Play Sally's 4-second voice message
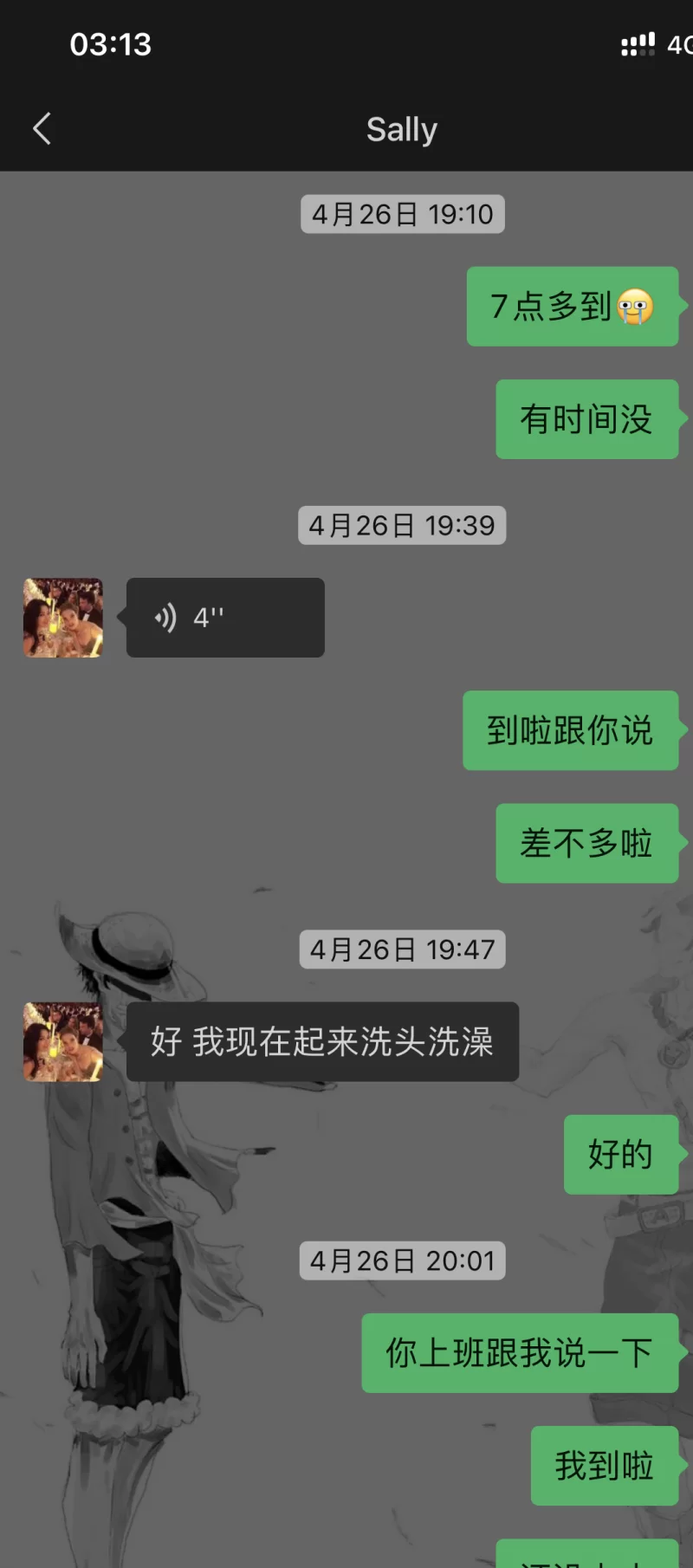The height and width of the screenshot is (1568, 693). coord(225,618)
